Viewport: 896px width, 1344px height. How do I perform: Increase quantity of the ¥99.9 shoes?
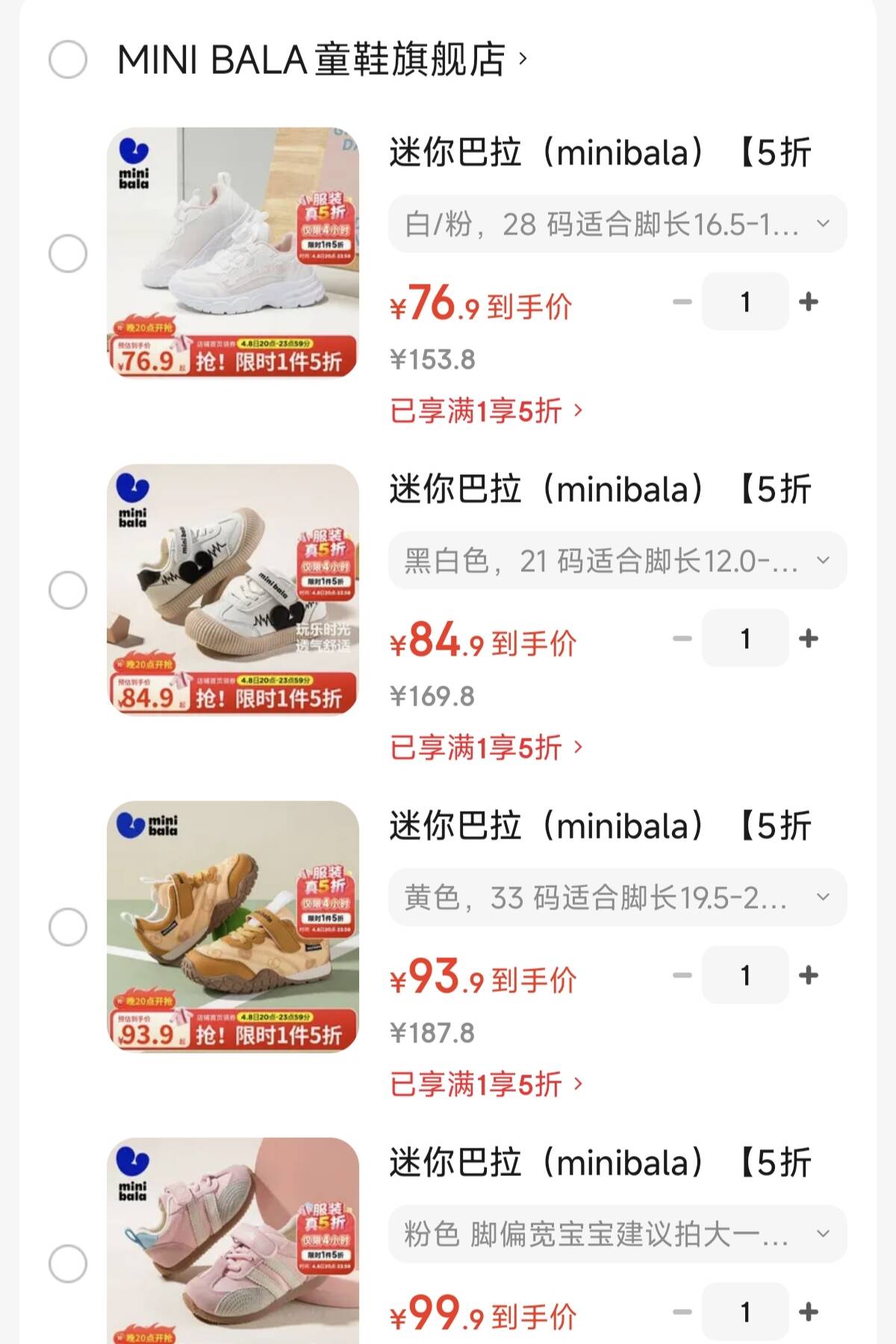click(x=809, y=1312)
